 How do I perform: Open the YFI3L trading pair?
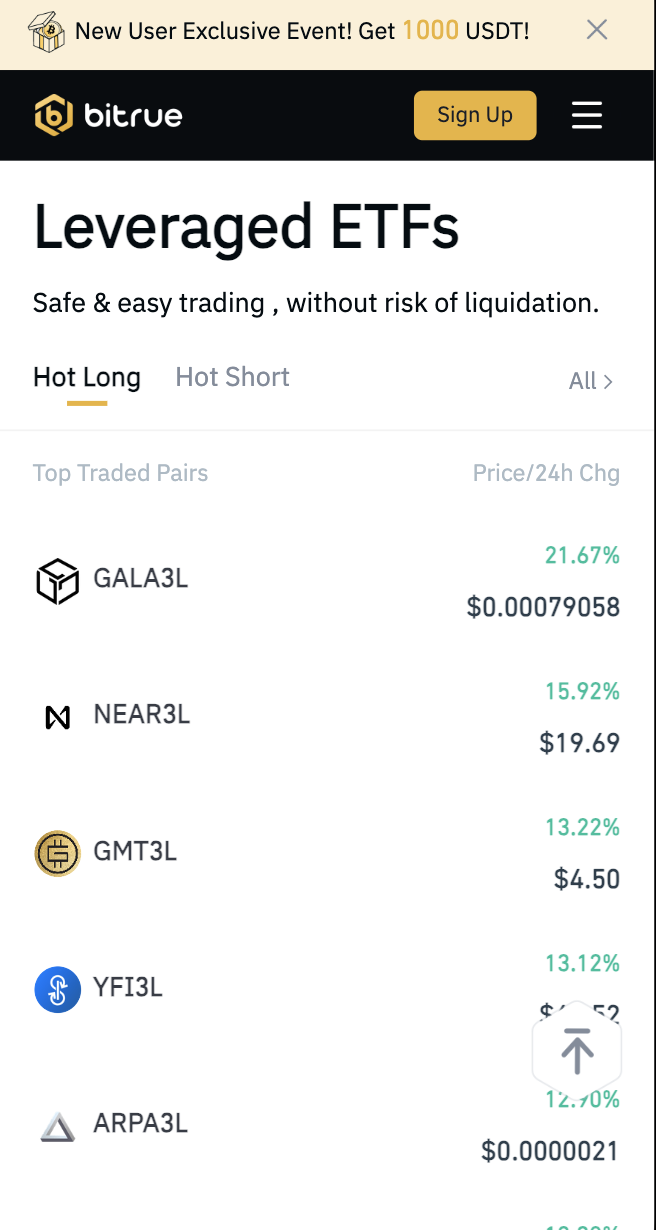tap(127, 988)
